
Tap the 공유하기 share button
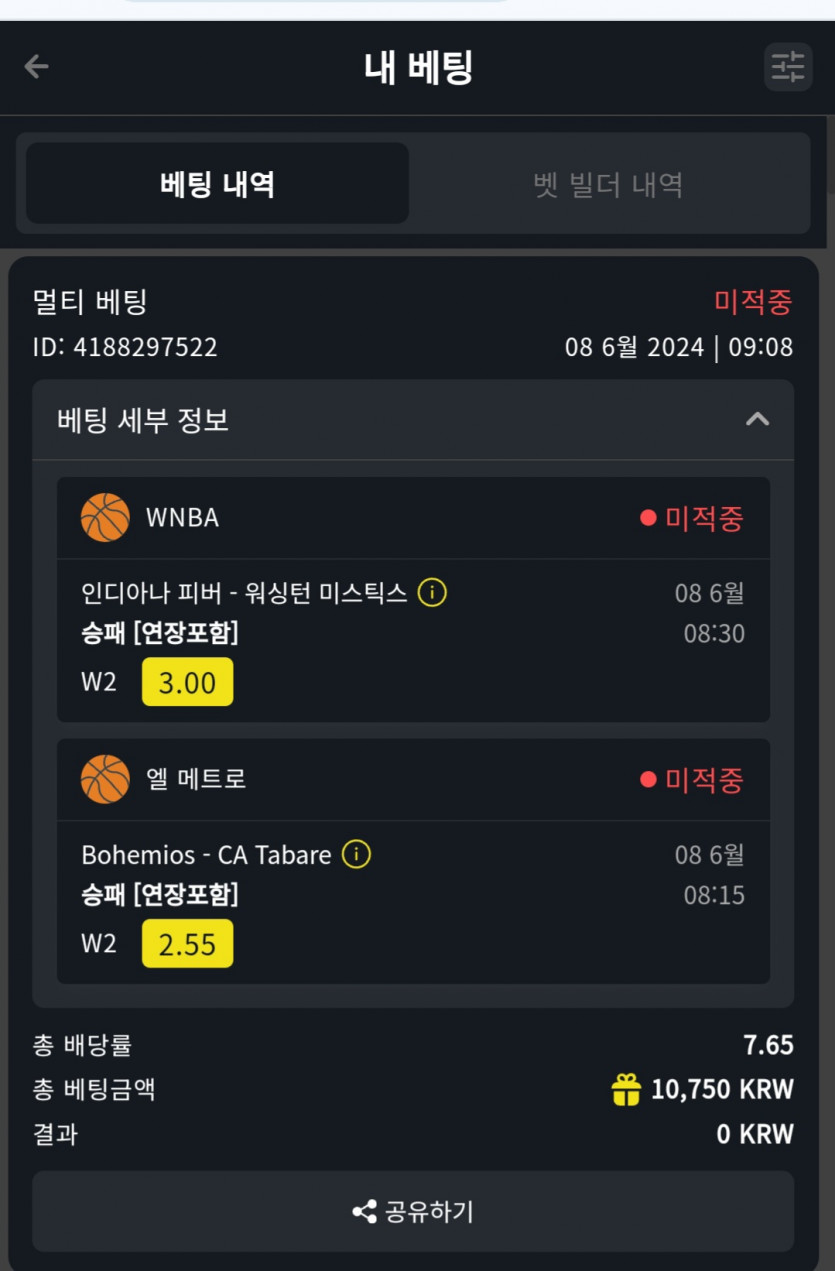pyautogui.click(x=413, y=1212)
